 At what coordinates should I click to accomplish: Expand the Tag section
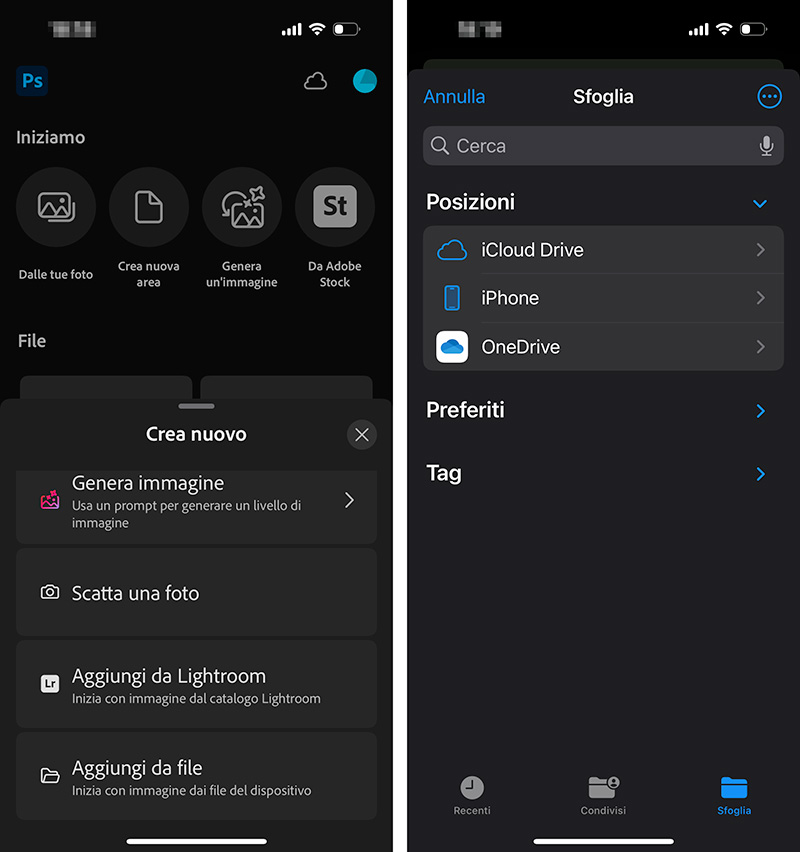(759, 473)
